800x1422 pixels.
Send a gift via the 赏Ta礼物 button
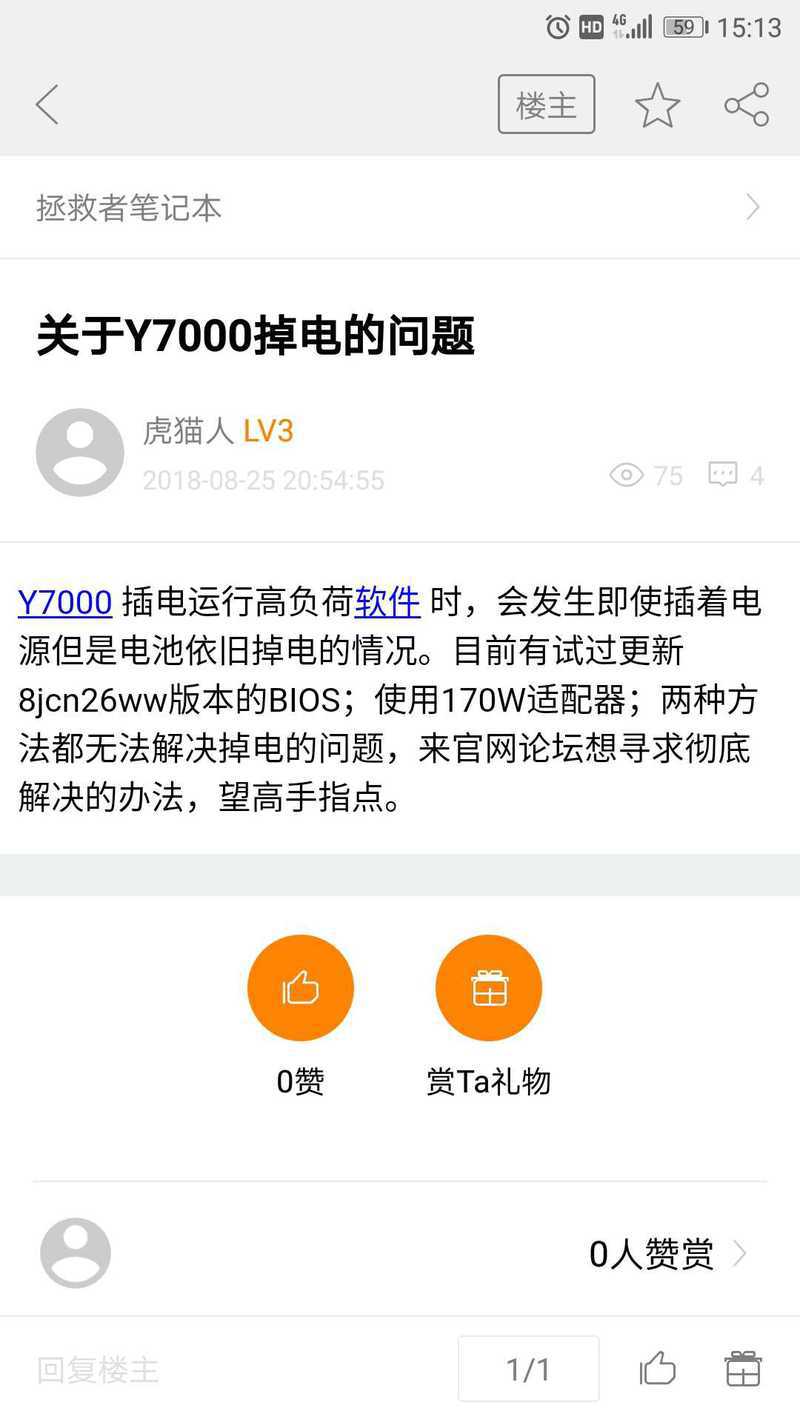(x=489, y=988)
